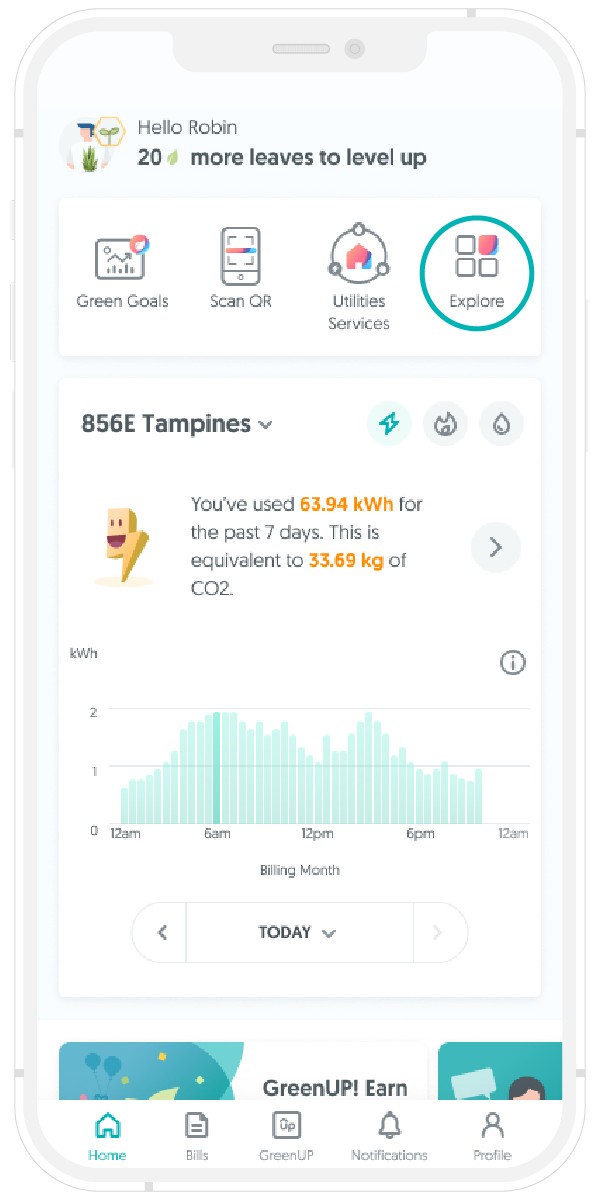Viewport: 600px width, 1200px height.
Task: Open usage details with the arrow
Action: point(495,547)
